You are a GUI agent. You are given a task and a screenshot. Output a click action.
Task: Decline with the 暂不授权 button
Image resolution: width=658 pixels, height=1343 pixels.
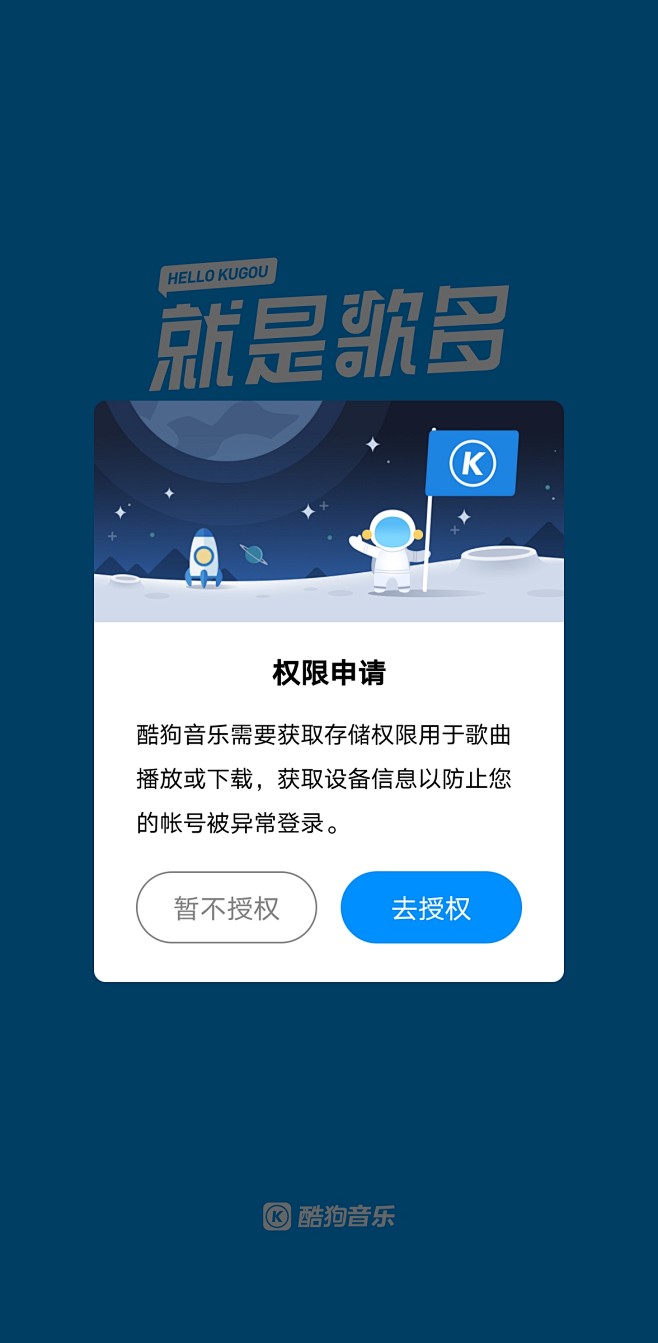pos(226,907)
